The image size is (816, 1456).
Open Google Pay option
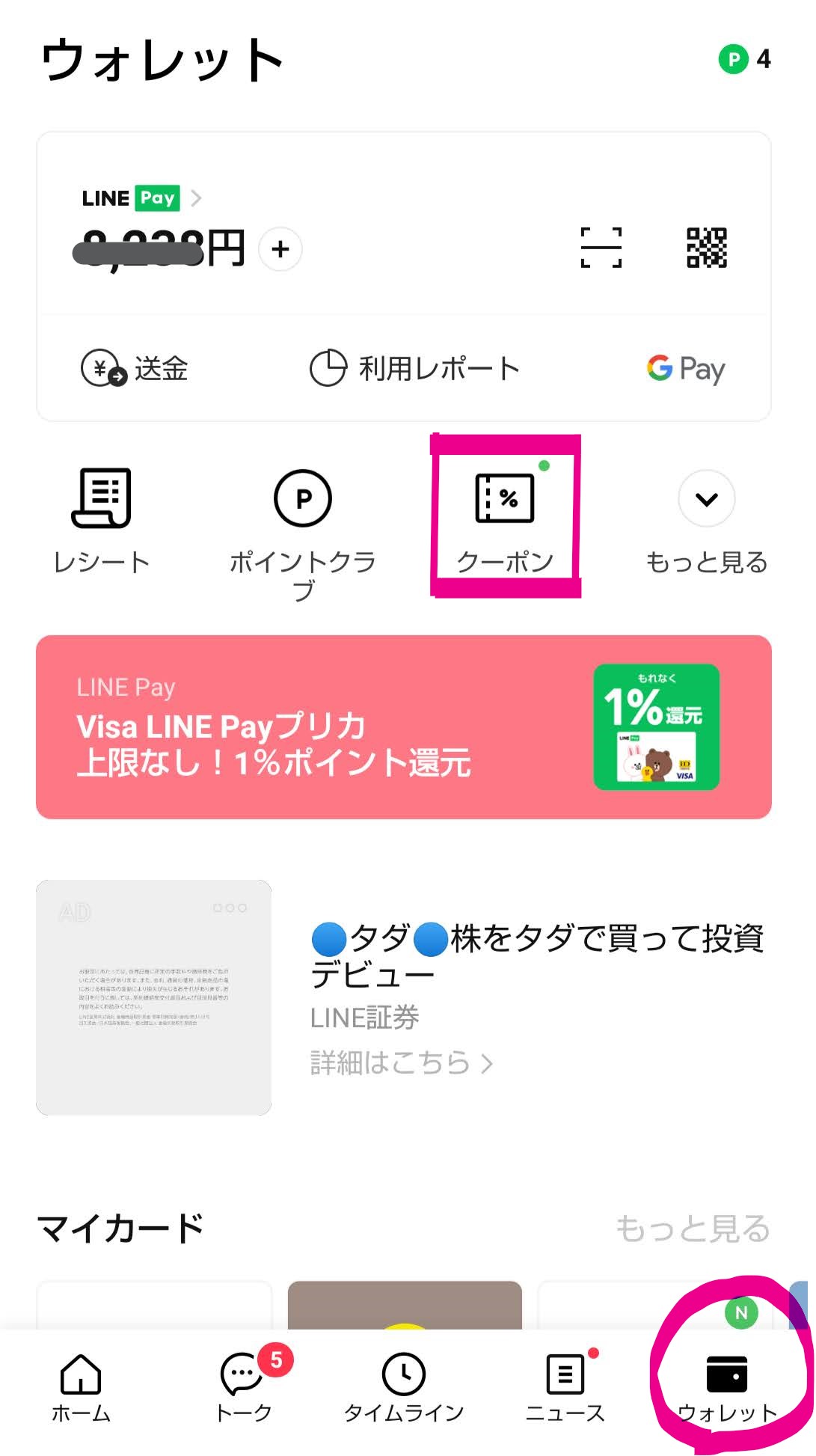tap(686, 369)
